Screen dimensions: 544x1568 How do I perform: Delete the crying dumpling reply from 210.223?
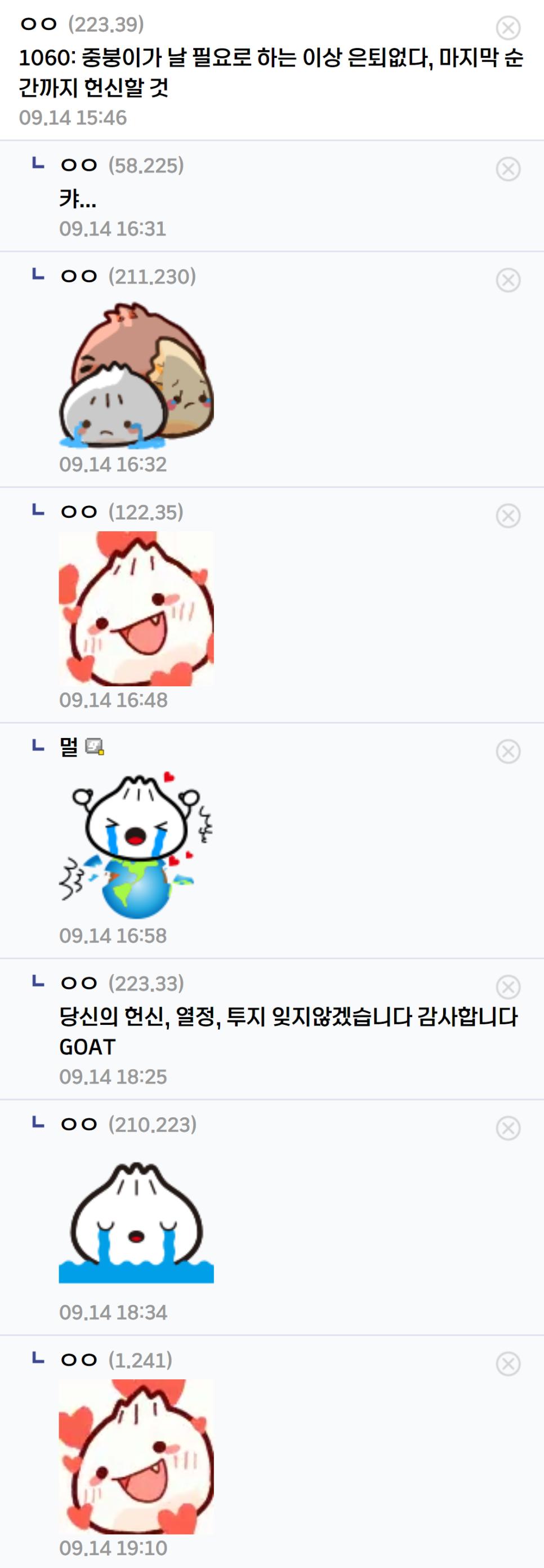click(507, 1129)
